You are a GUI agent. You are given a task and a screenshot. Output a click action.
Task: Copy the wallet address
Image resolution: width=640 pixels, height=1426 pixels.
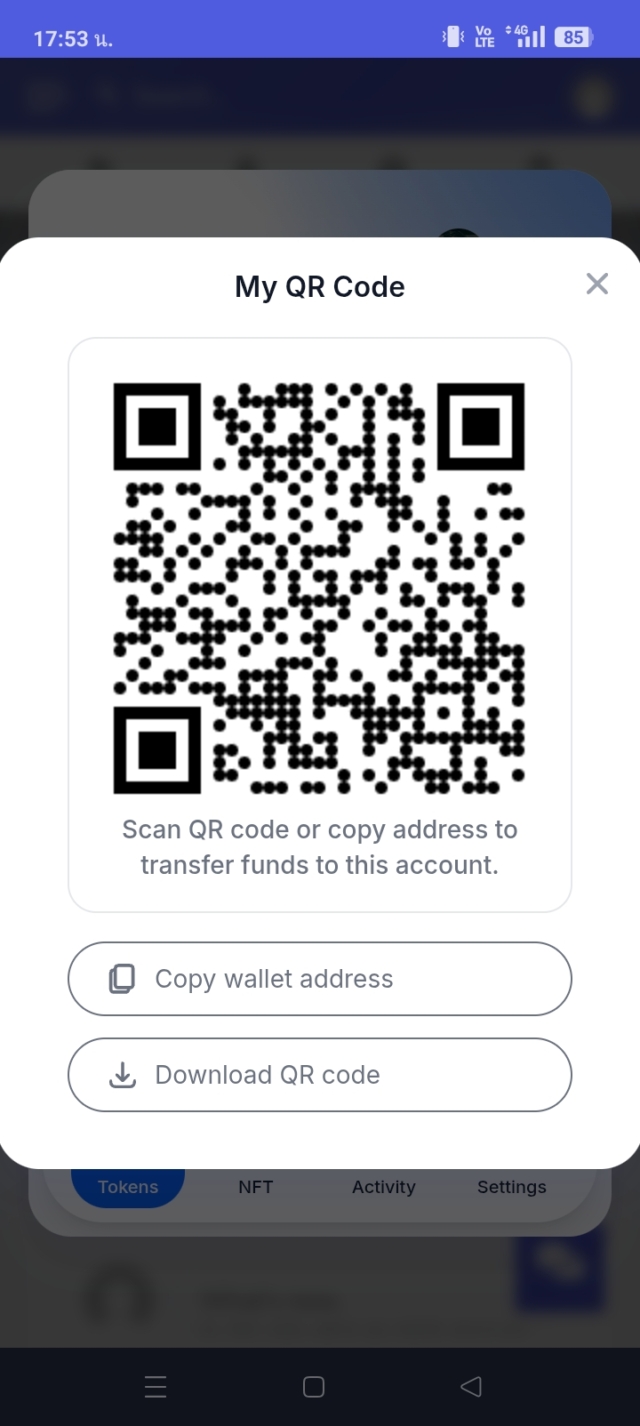(x=319, y=979)
